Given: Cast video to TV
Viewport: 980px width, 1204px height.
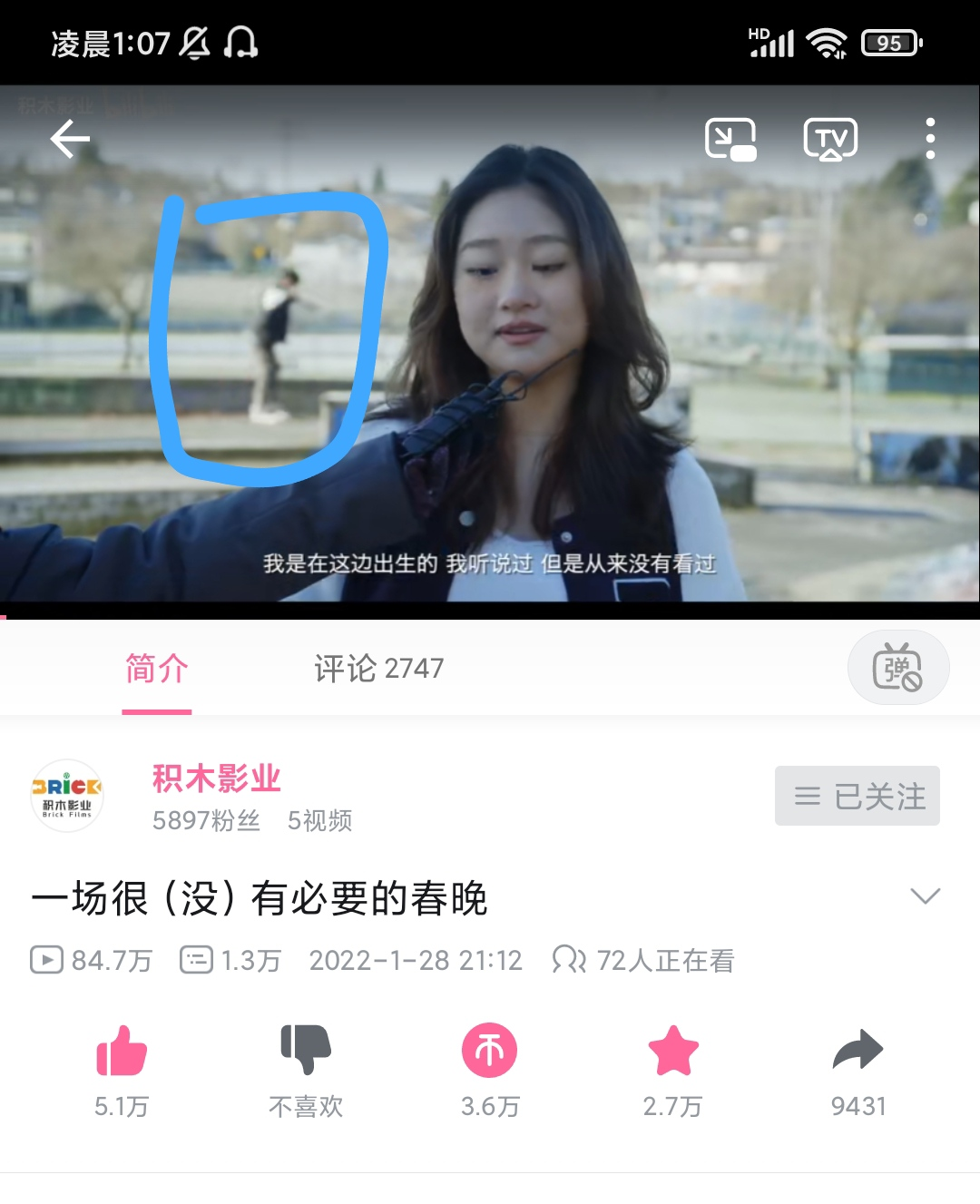Looking at the screenshot, I should pyautogui.click(x=830, y=140).
